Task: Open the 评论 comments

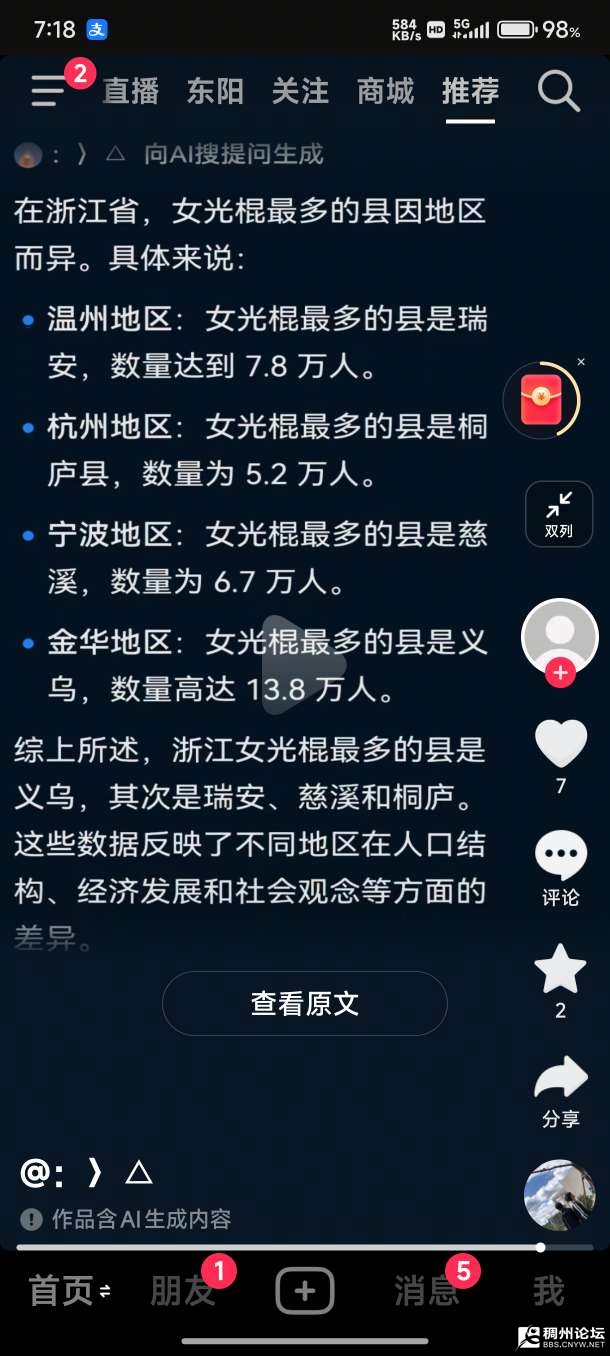Action: click(560, 856)
